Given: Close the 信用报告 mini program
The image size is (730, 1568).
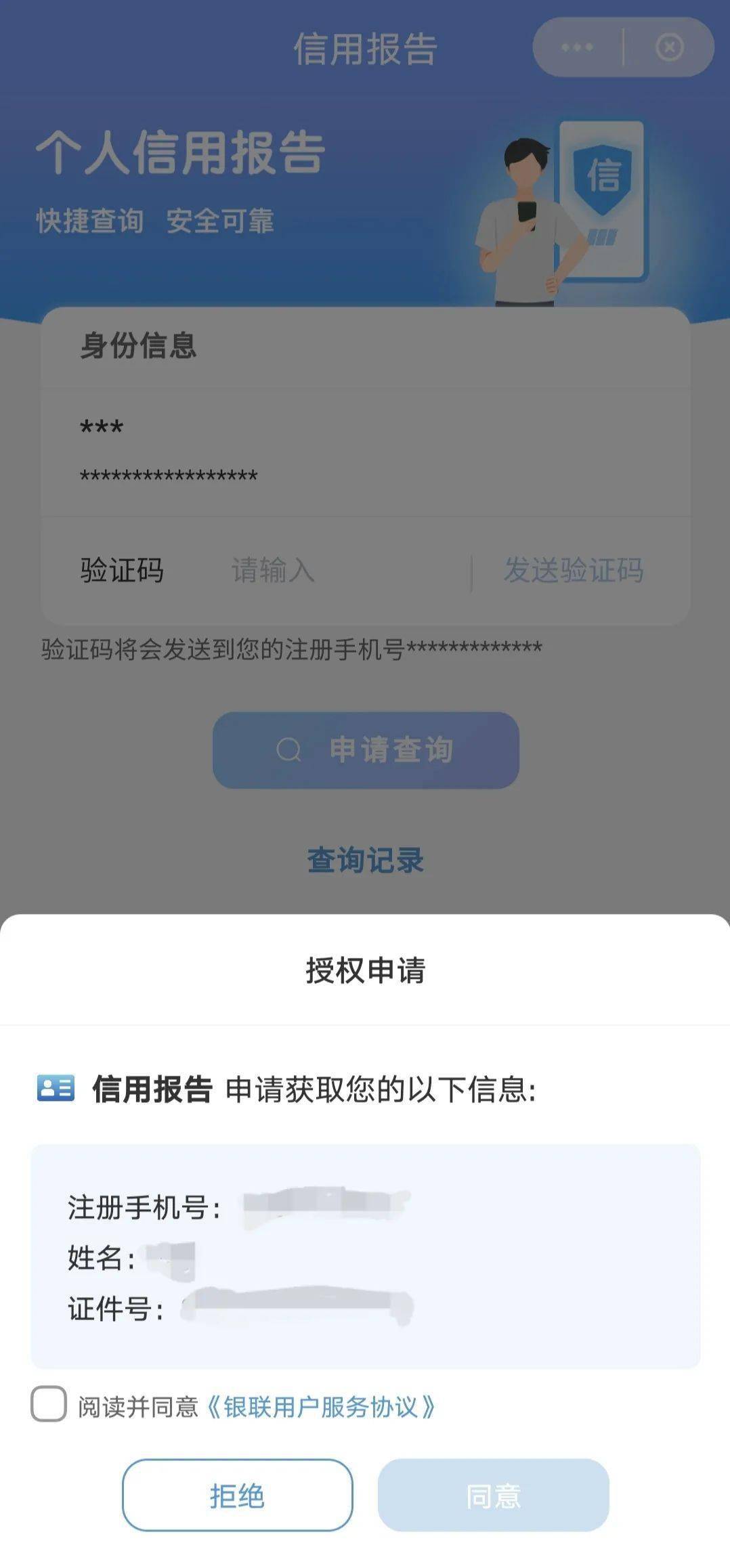Looking at the screenshot, I should point(669,47).
